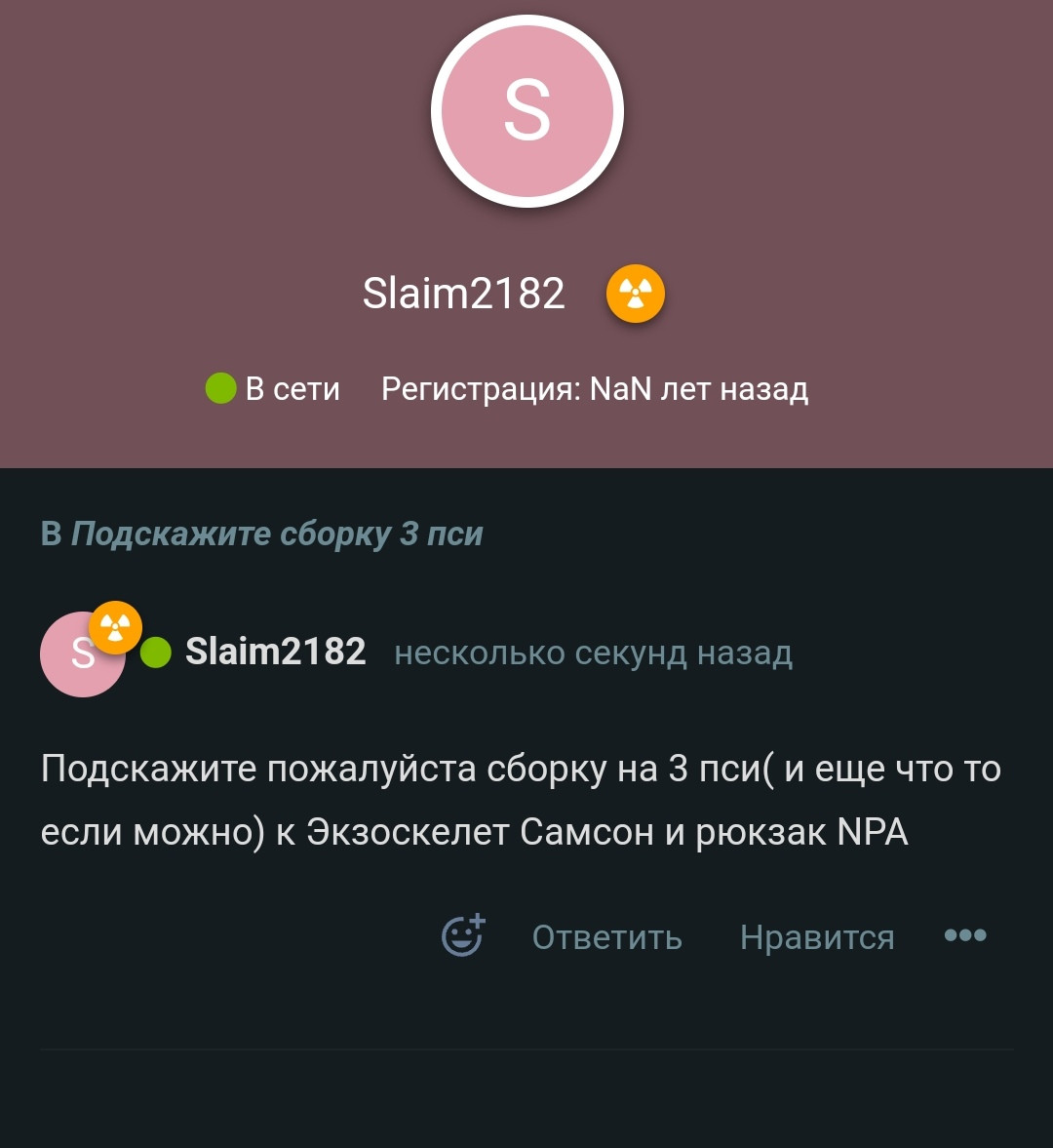Tap Ответить to reply to the post
Image resolution: width=1053 pixels, height=1148 pixels.
(606, 937)
